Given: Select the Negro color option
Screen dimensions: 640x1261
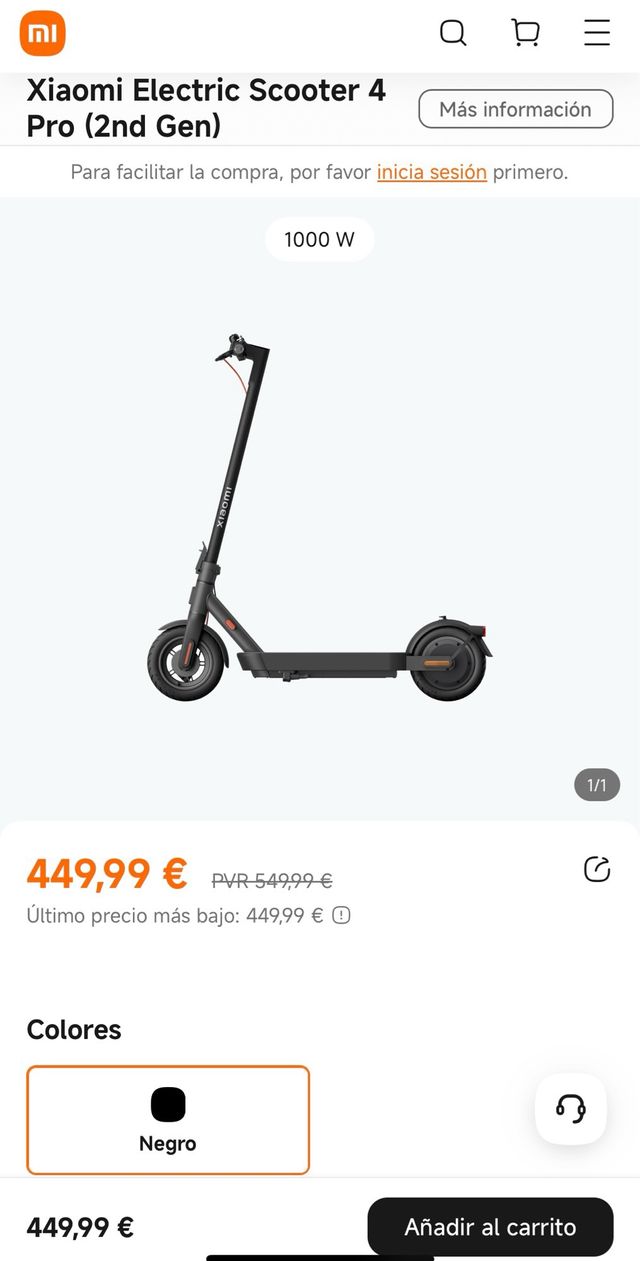Looking at the screenshot, I should point(168,1119).
